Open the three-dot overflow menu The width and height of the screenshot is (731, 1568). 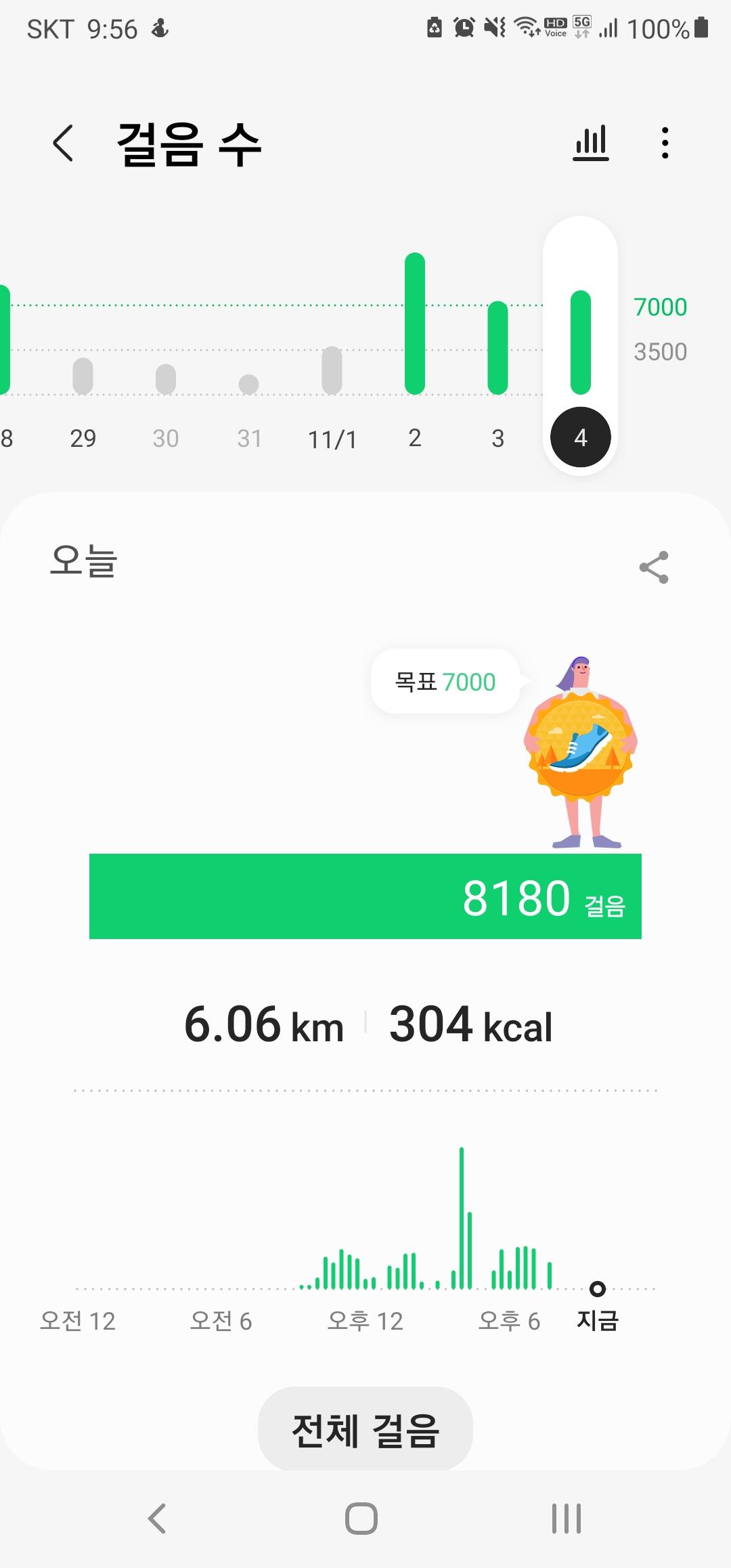[665, 143]
